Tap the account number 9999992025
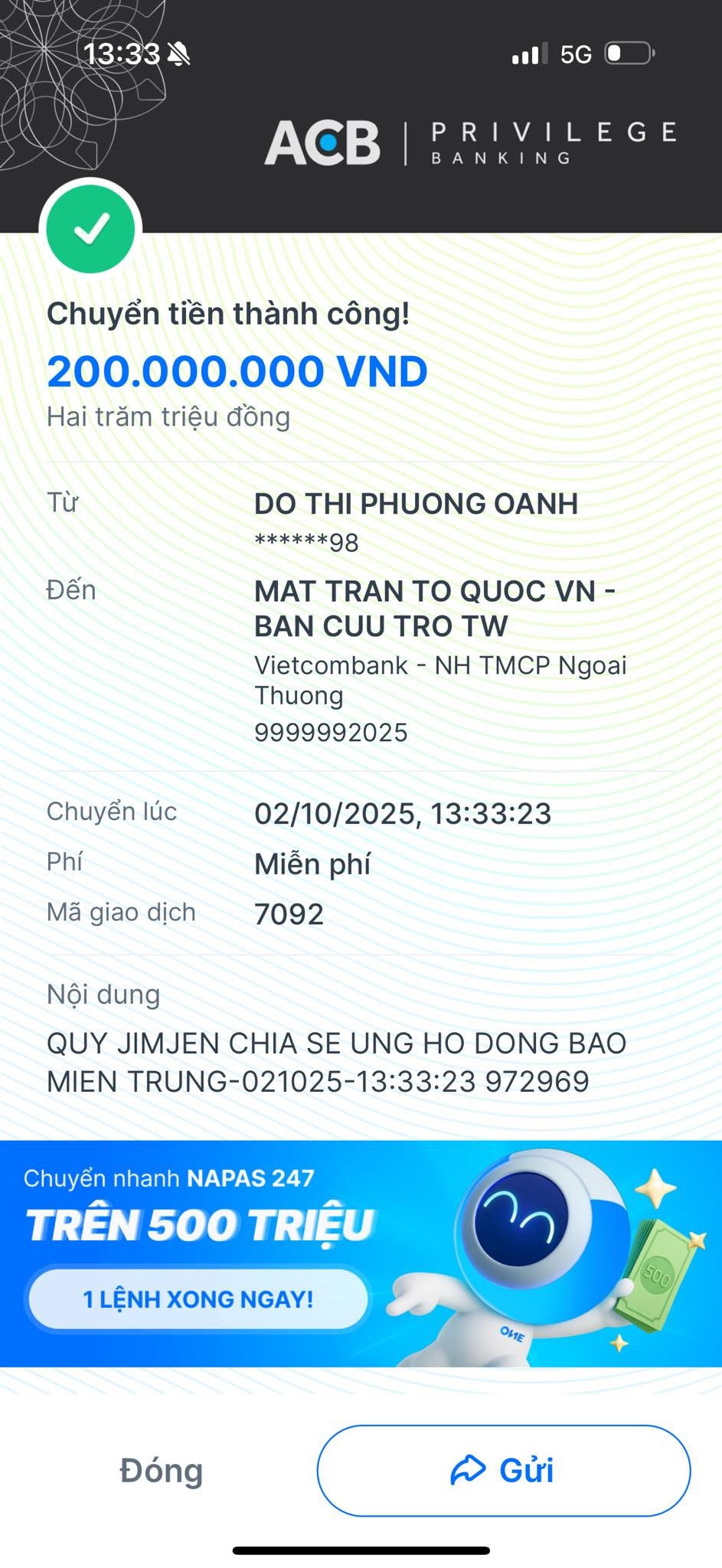722x1568 pixels. [332, 731]
